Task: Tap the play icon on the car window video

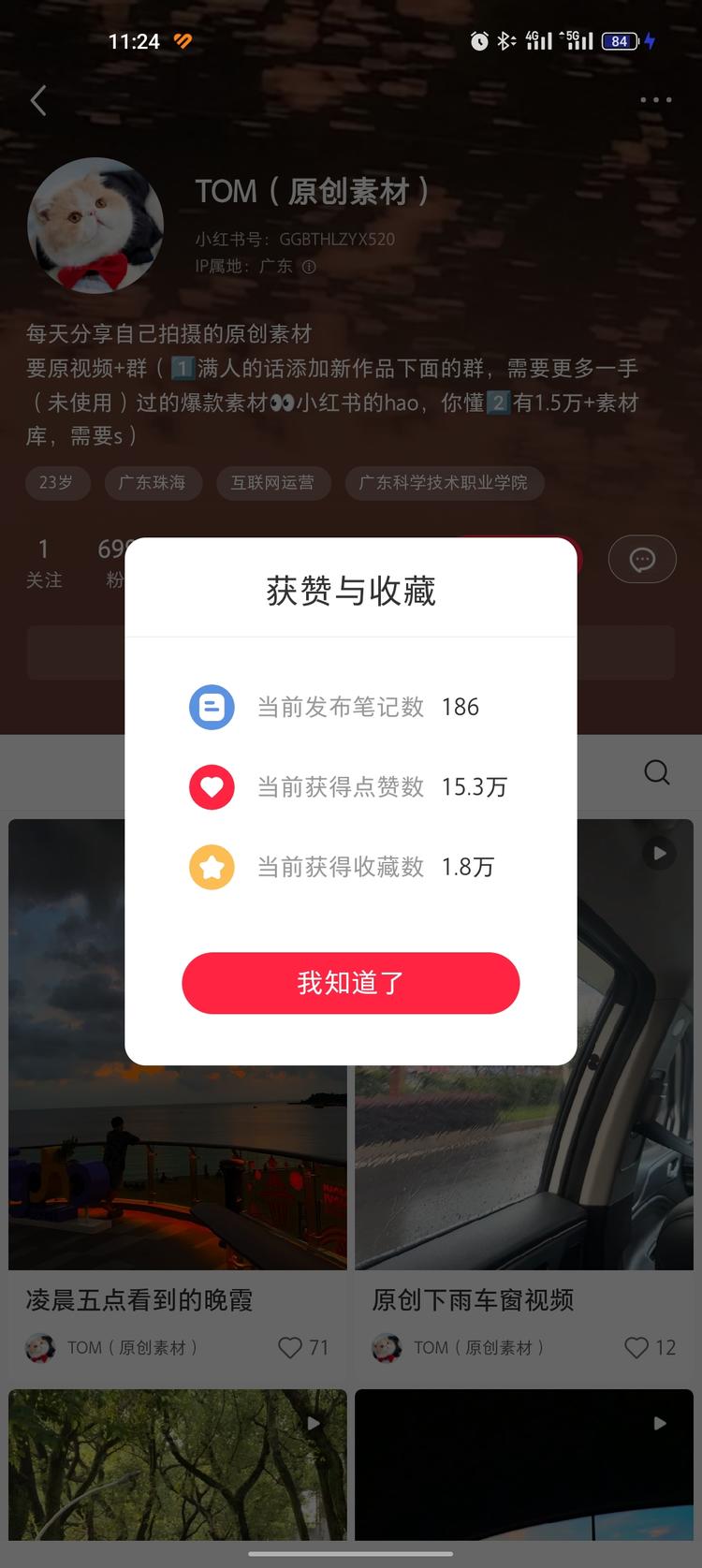Action: 658,853
